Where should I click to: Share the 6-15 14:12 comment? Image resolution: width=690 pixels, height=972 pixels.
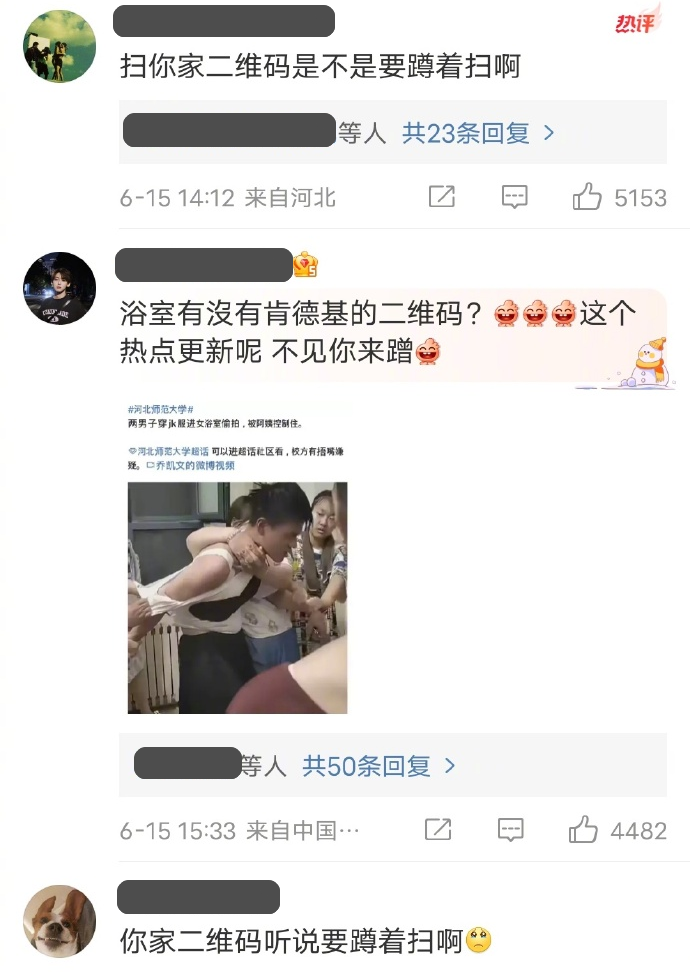point(441,197)
